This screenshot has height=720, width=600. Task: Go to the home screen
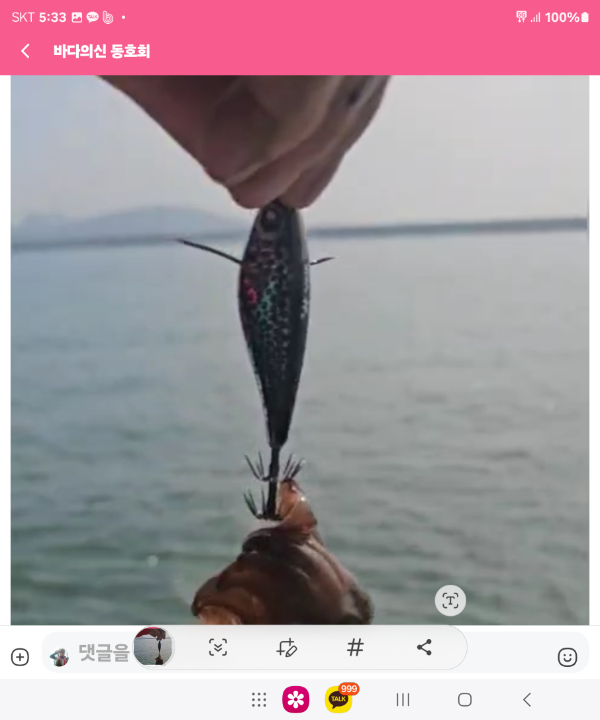pyautogui.click(x=464, y=699)
